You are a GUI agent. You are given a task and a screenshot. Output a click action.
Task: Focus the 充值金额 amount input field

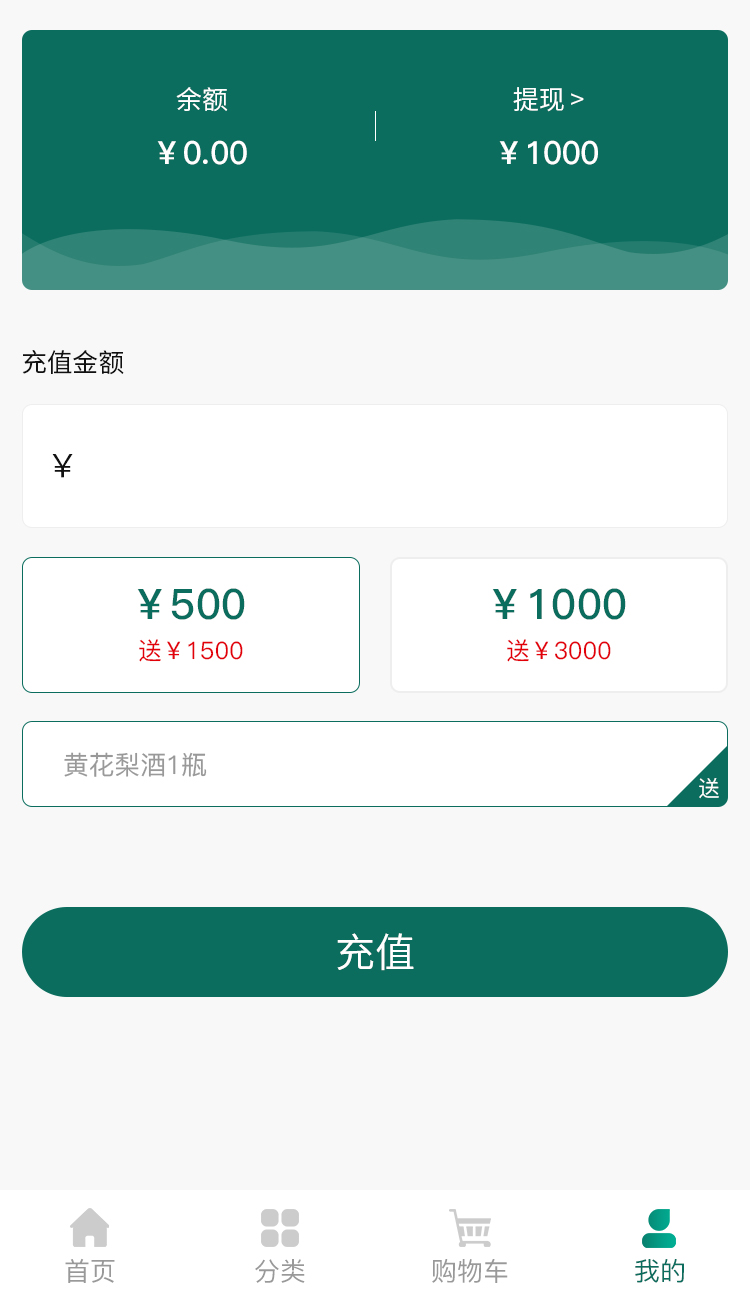click(390, 466)
